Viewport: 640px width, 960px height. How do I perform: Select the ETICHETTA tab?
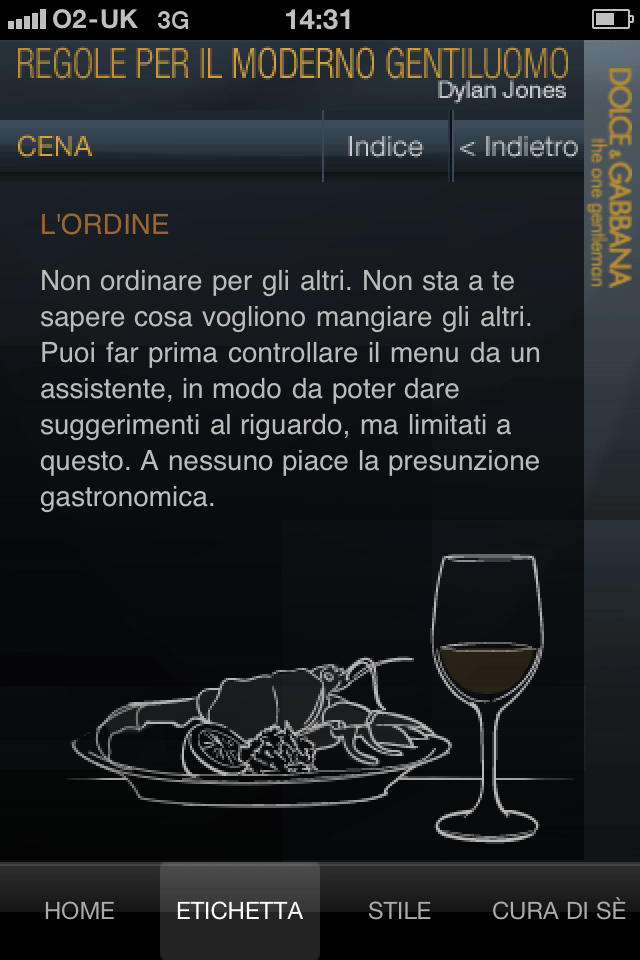pyautogui.click(x=240, y=911)
